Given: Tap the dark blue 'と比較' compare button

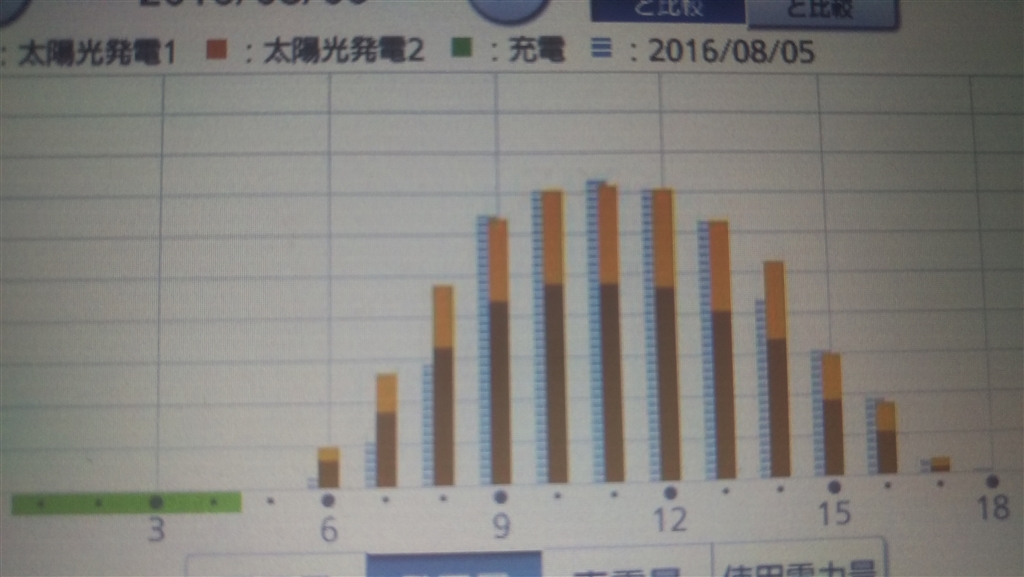Looking at the screenshot, I should [667, 9].
